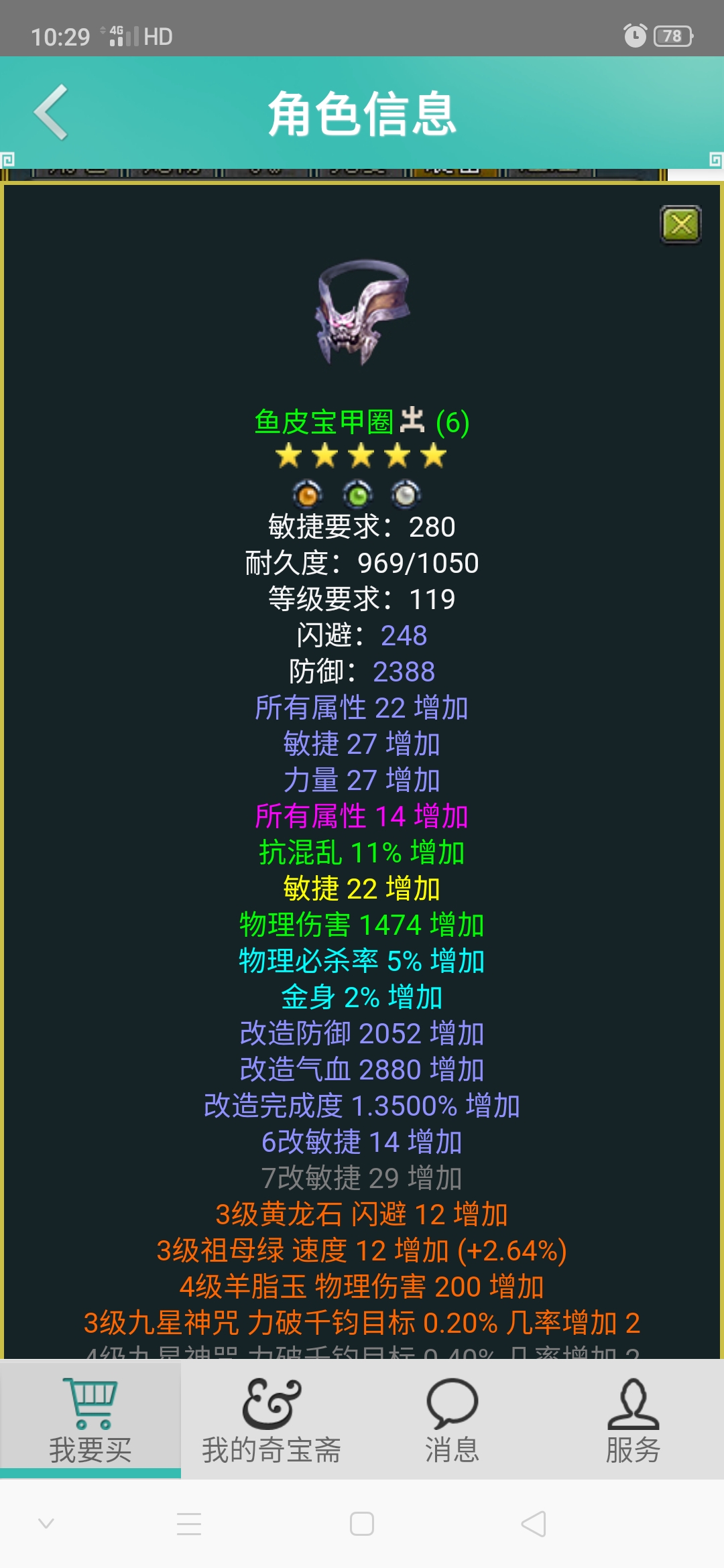724x1568 pixels.
Task: Open the 我的奇宝斋 tab
Action: 271,1421
